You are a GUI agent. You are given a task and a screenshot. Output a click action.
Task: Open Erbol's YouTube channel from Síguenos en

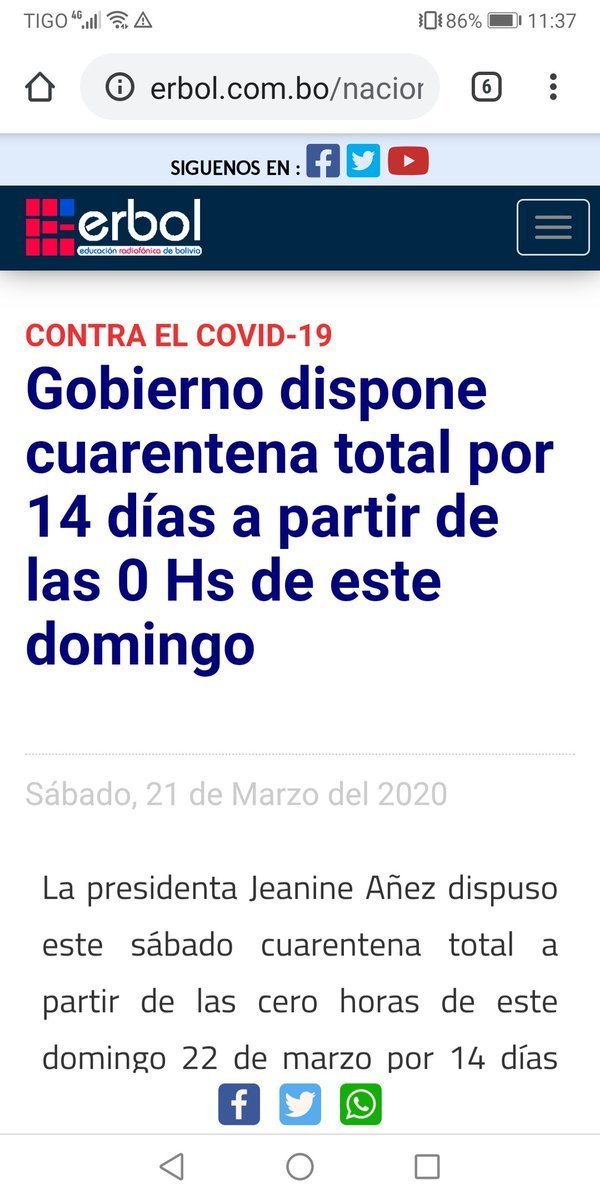point(408,161)
